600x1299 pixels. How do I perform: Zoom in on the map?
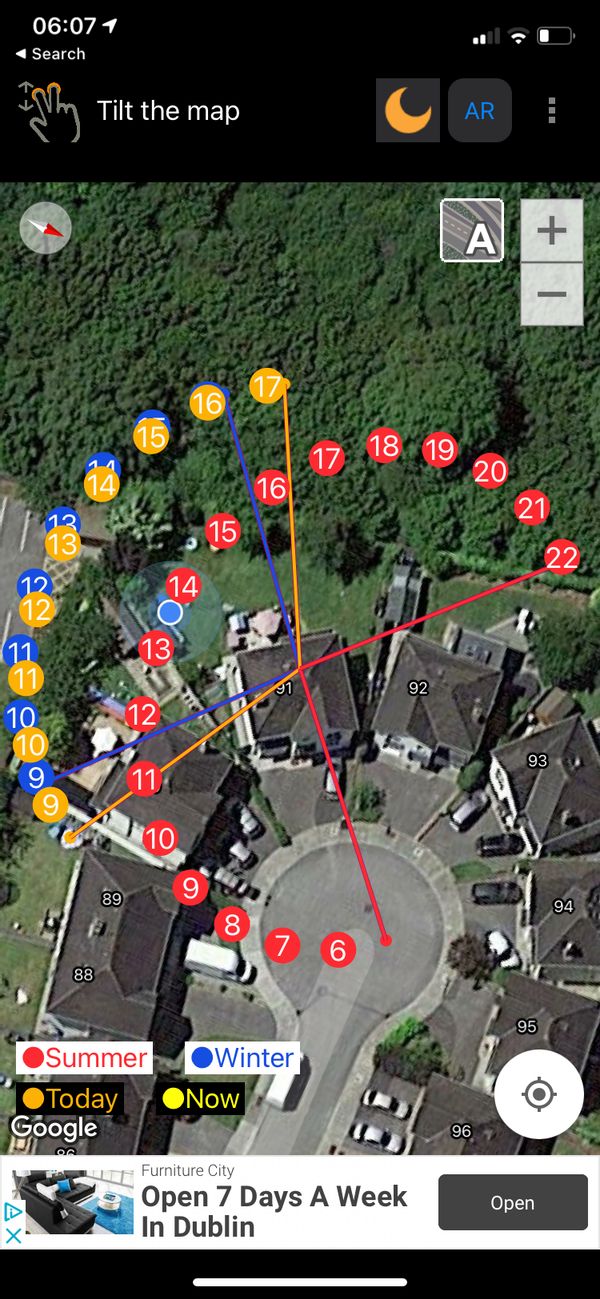coord(552,231)
